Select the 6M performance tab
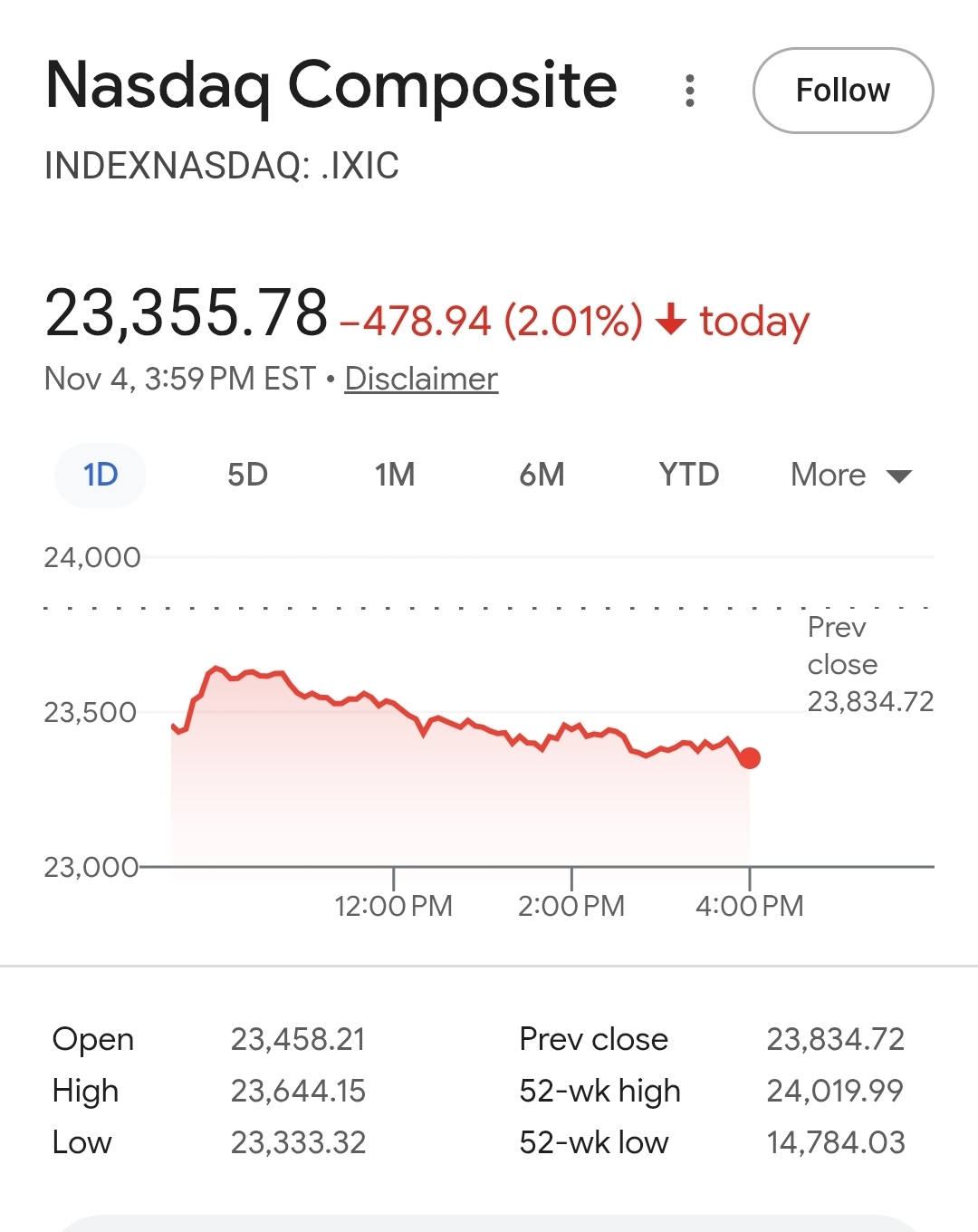Image resolution: width=978 pixels, height=1232 pixels. pos(542,474)
